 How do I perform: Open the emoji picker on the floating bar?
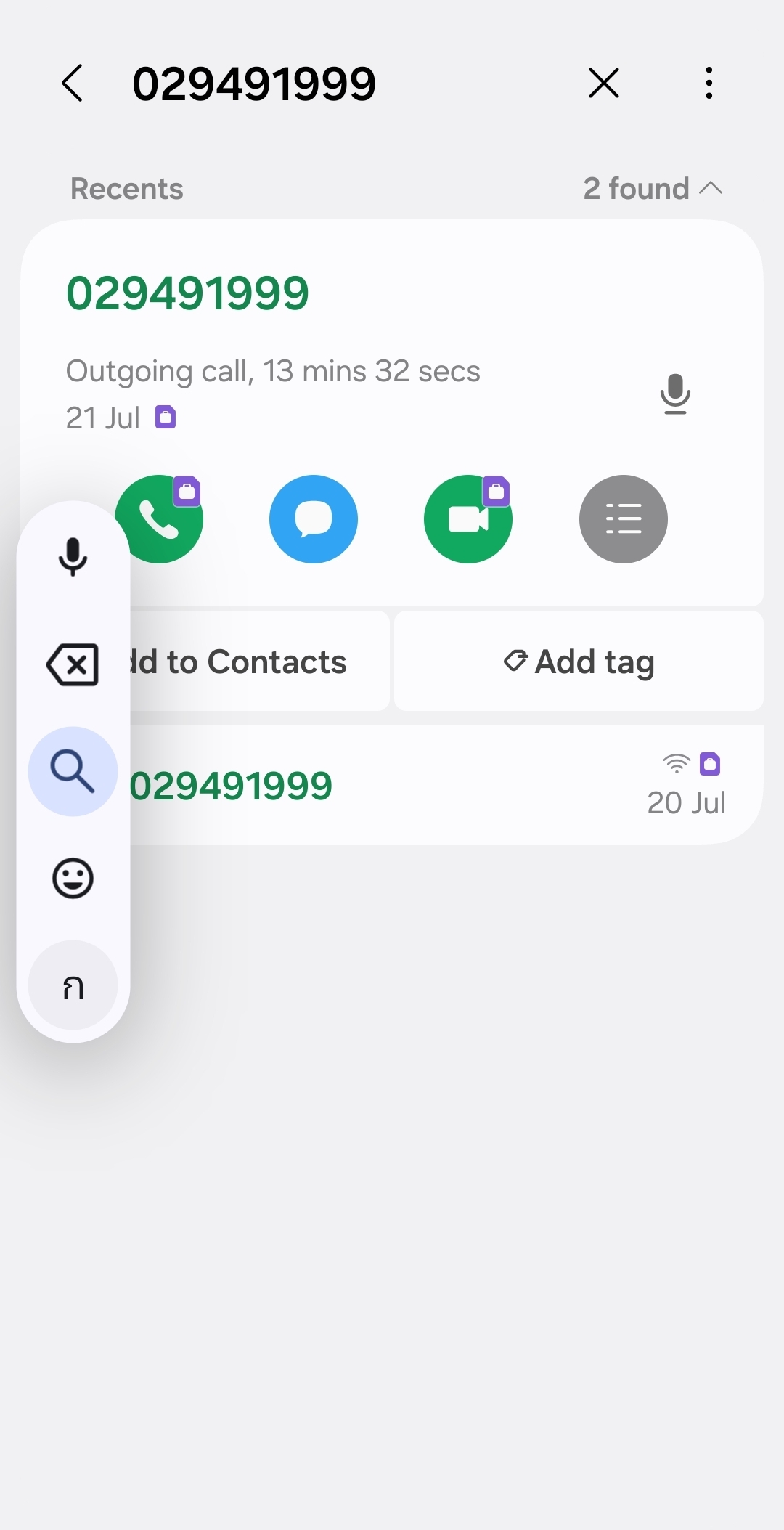(x=73, y=879)
